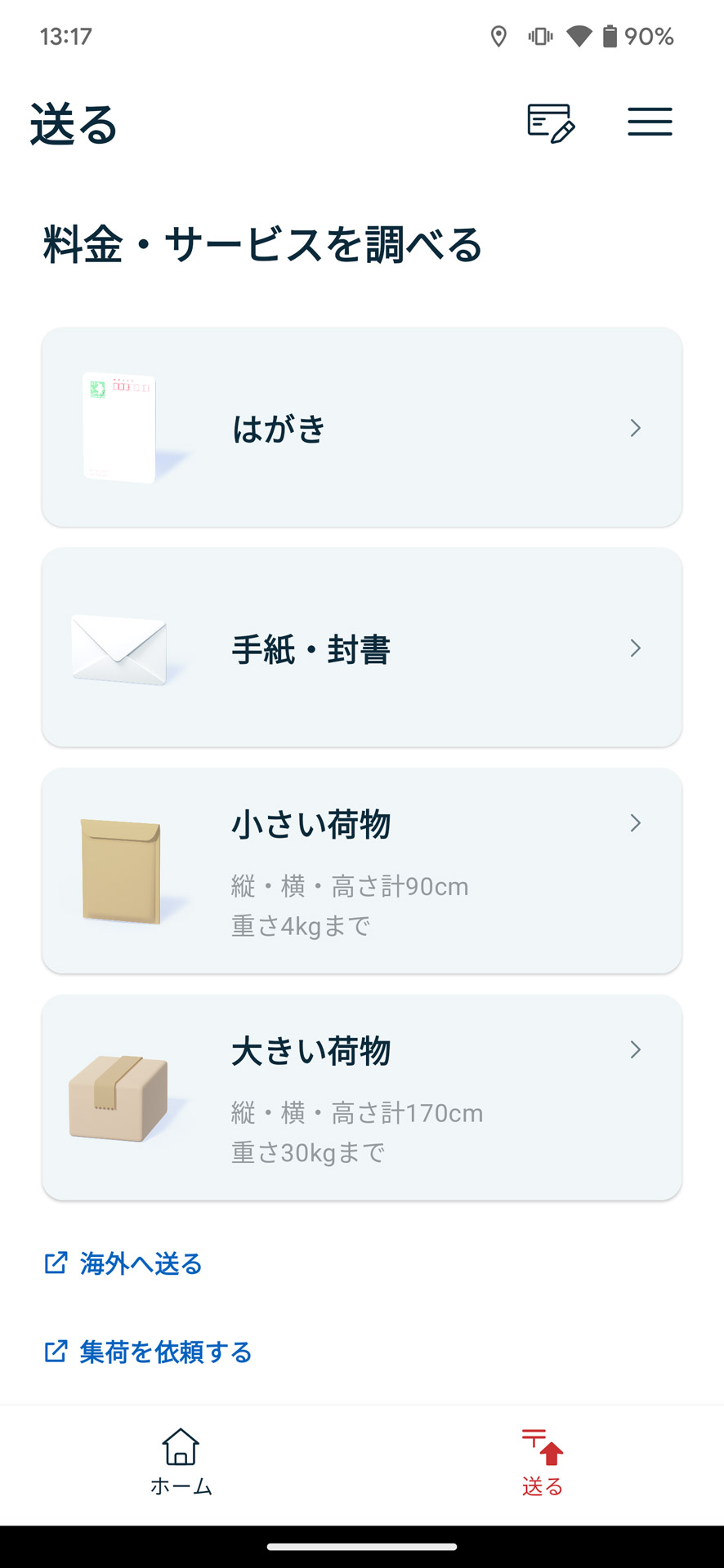This screenshot has height=1568, width=724.
Task: Tap the 小さい荷物 card
Action: pos(362,870)
